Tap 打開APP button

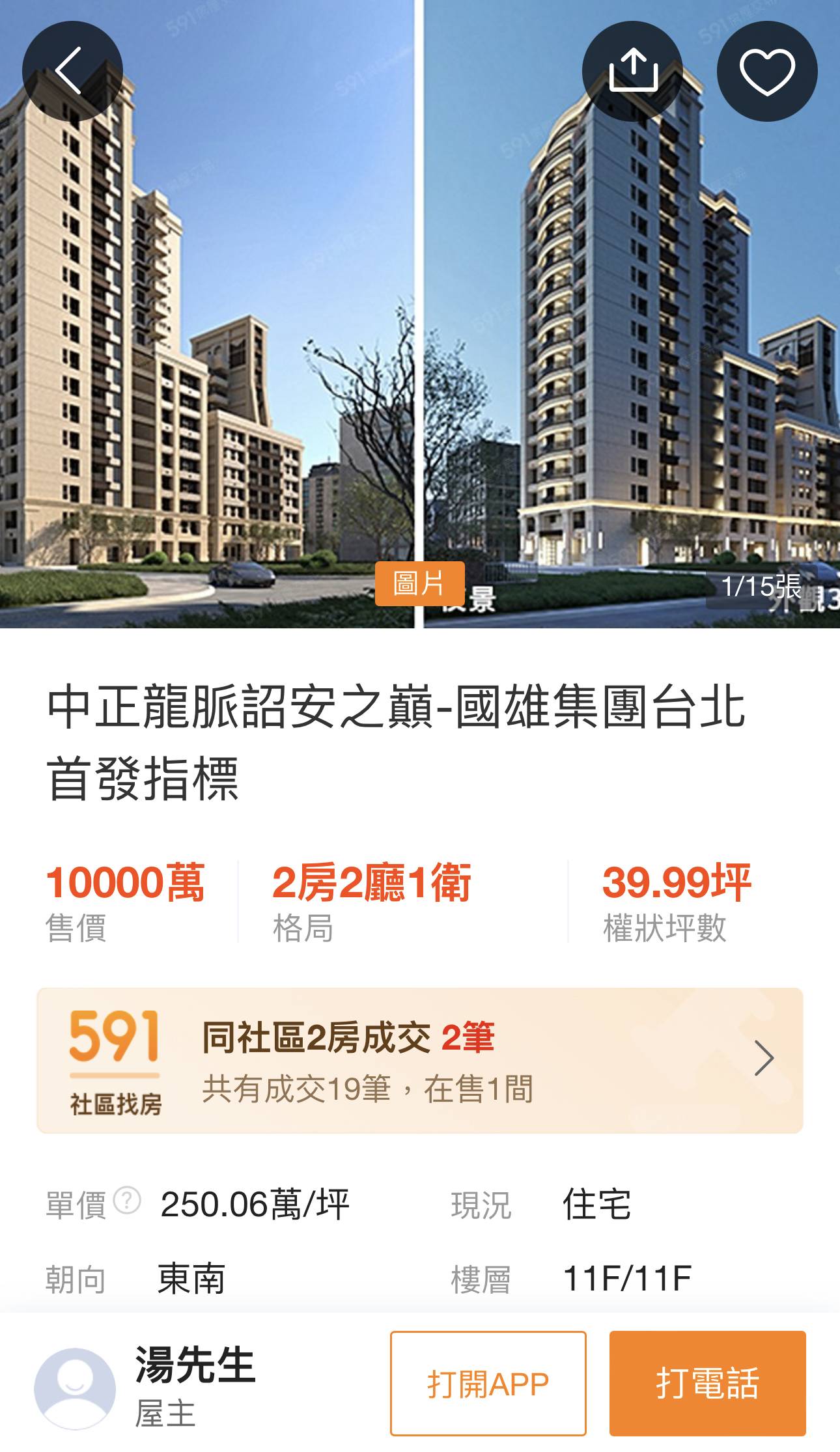[488, 1383]
